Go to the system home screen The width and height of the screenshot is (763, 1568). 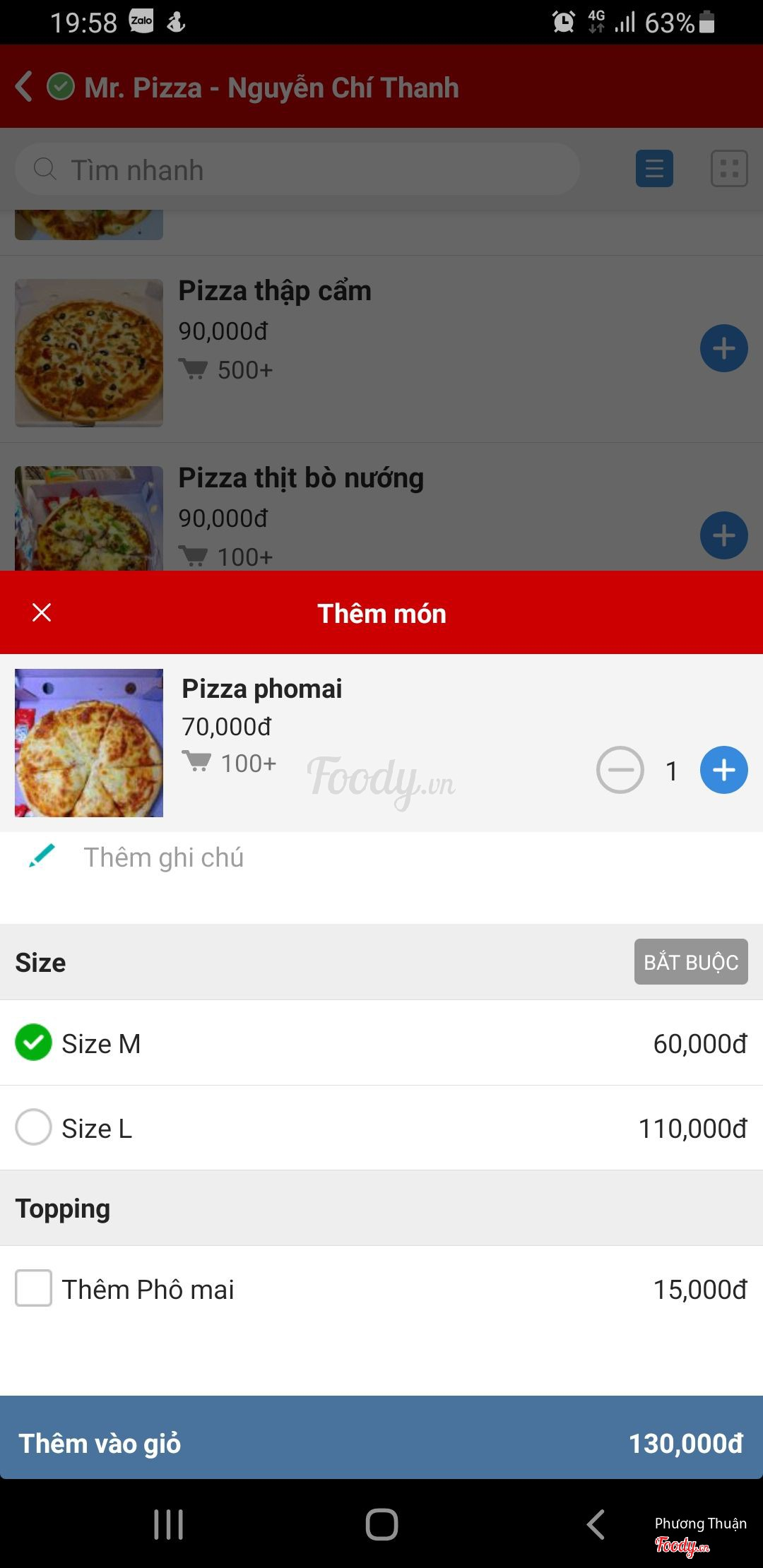381,1524
